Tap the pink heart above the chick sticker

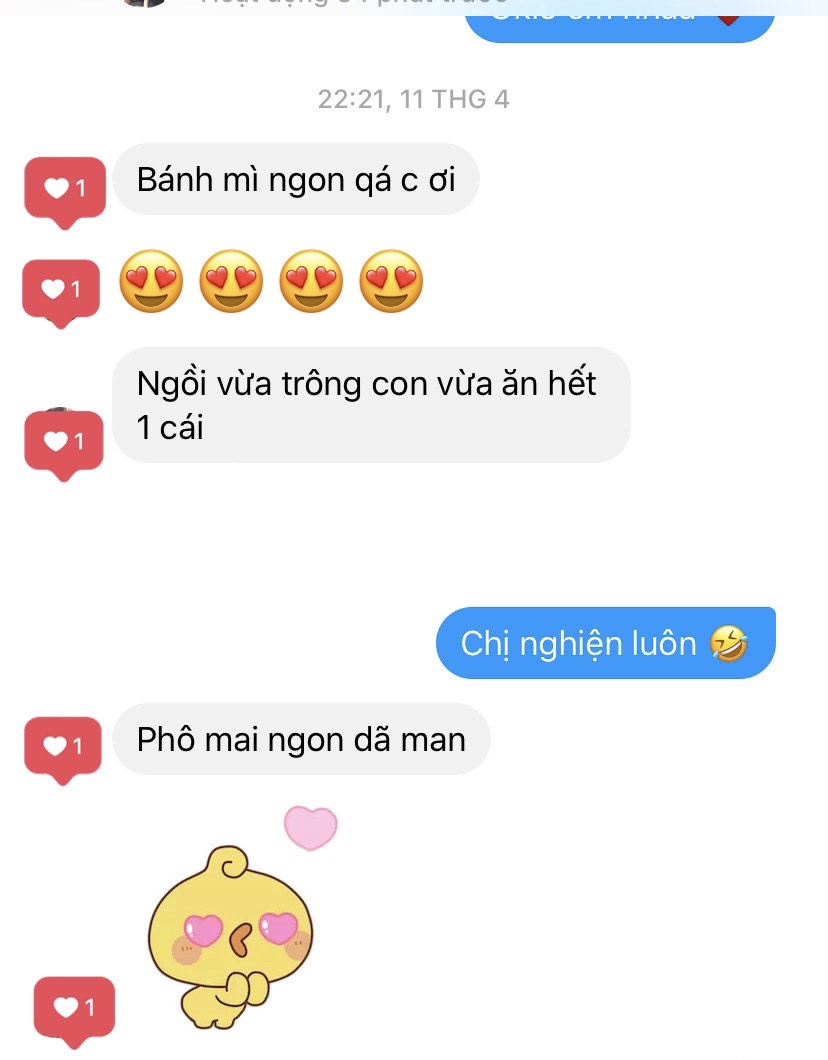[x=311, y=826]
